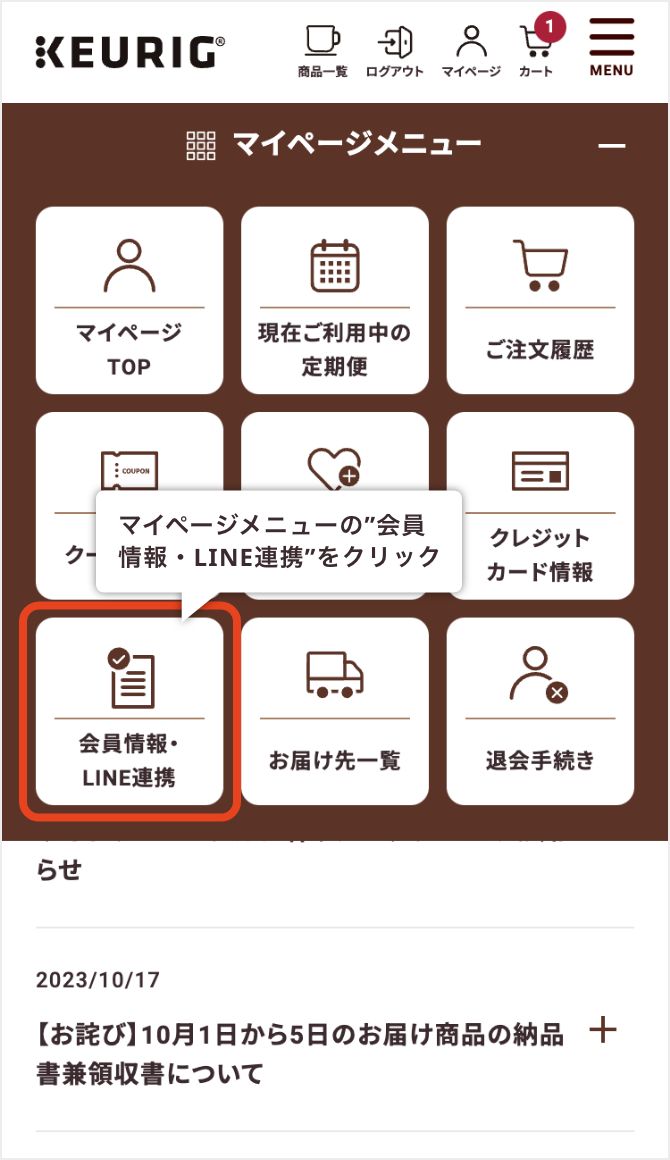Open My Page from header
Screen dimensions: 670x1160
click(471, 50)
